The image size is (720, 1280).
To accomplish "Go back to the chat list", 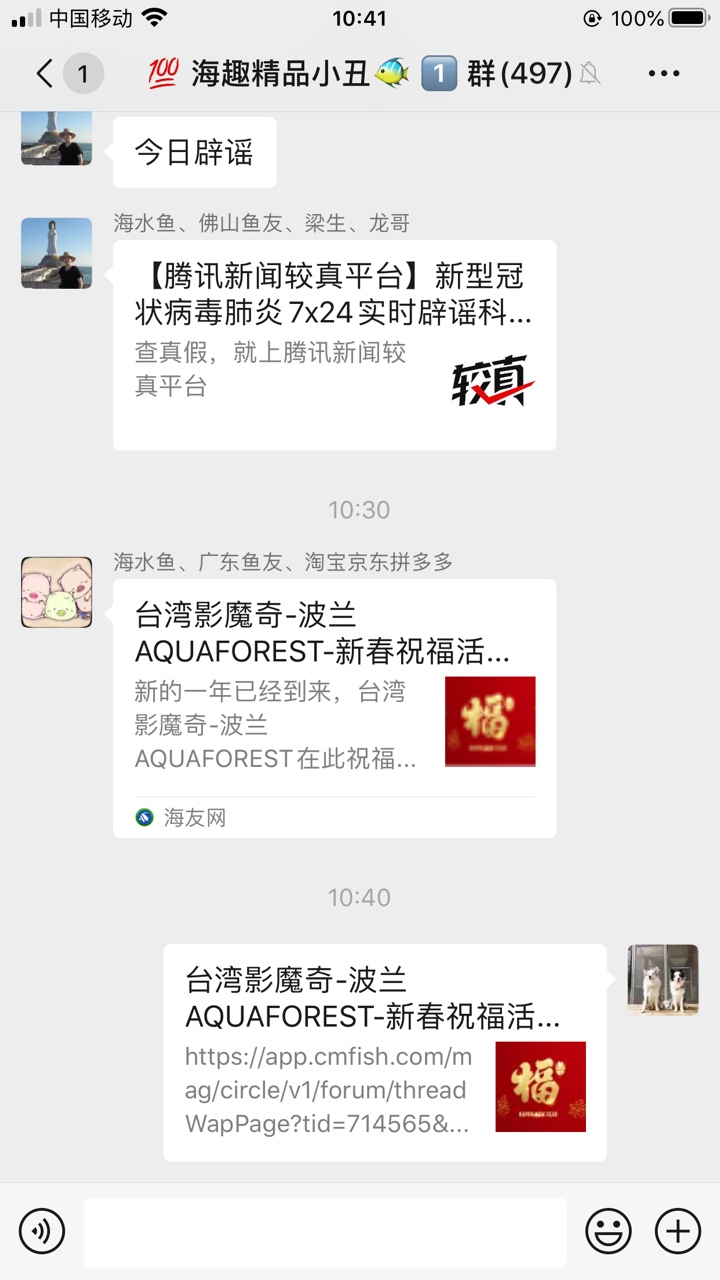I will [45, 73].
